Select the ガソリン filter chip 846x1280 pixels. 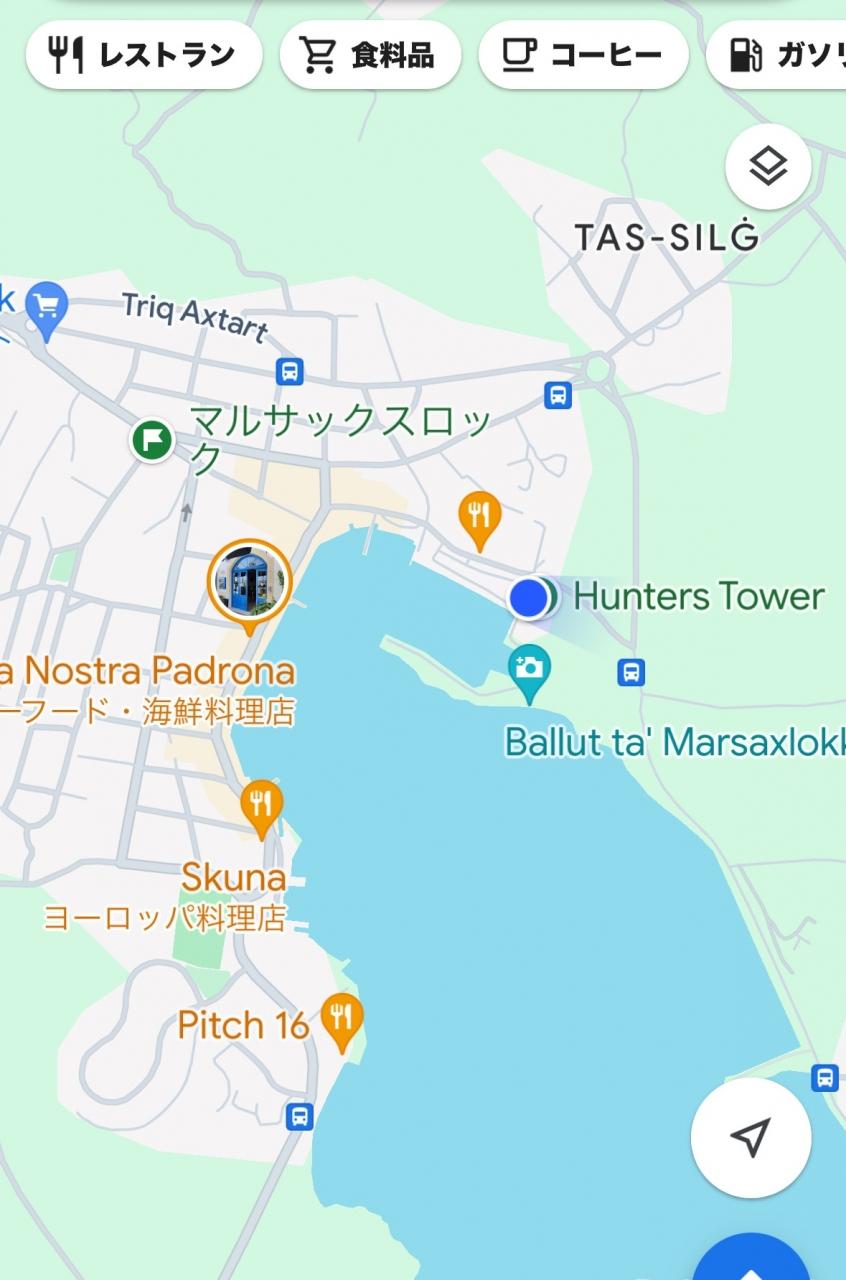[780, 56]
